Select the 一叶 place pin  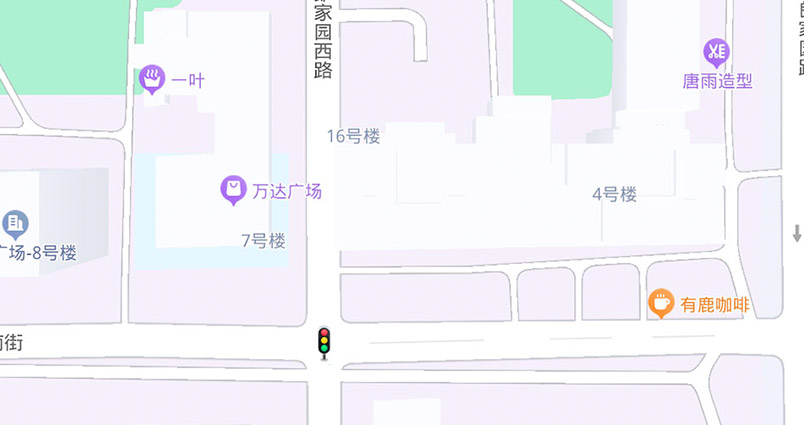152,78
